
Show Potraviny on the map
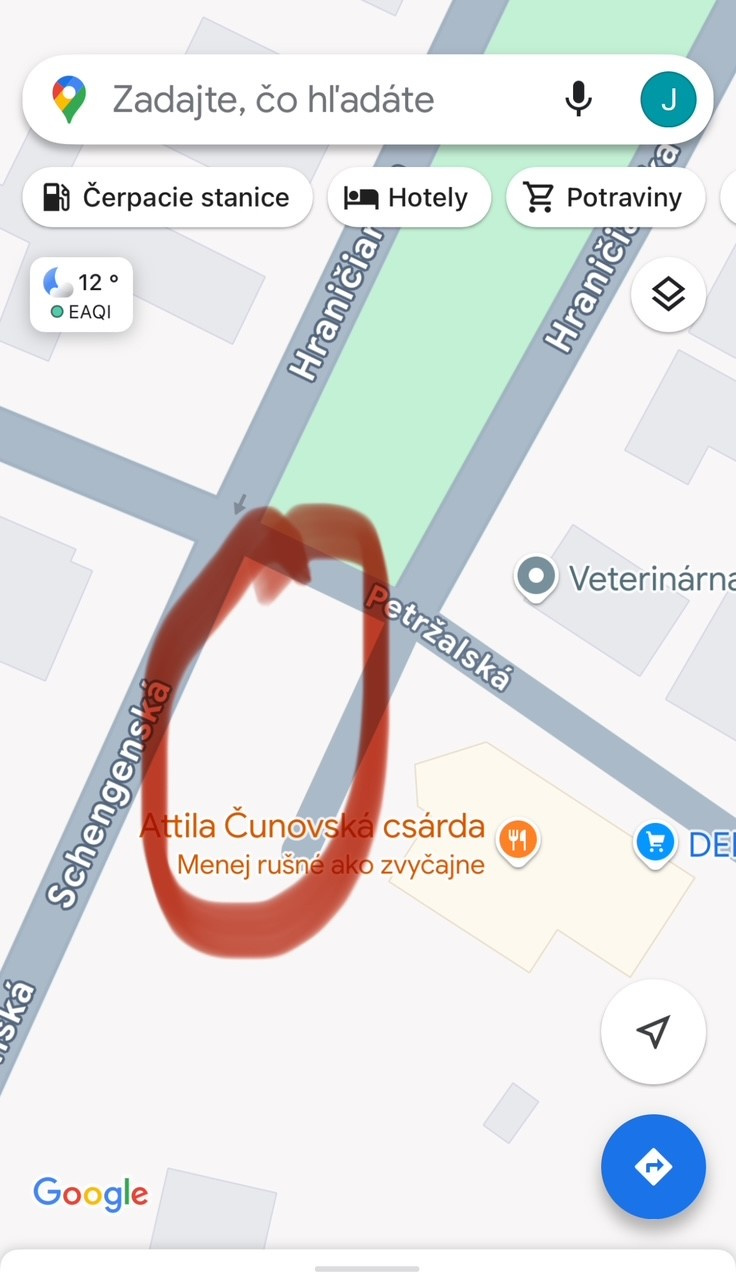coord(605,198)
